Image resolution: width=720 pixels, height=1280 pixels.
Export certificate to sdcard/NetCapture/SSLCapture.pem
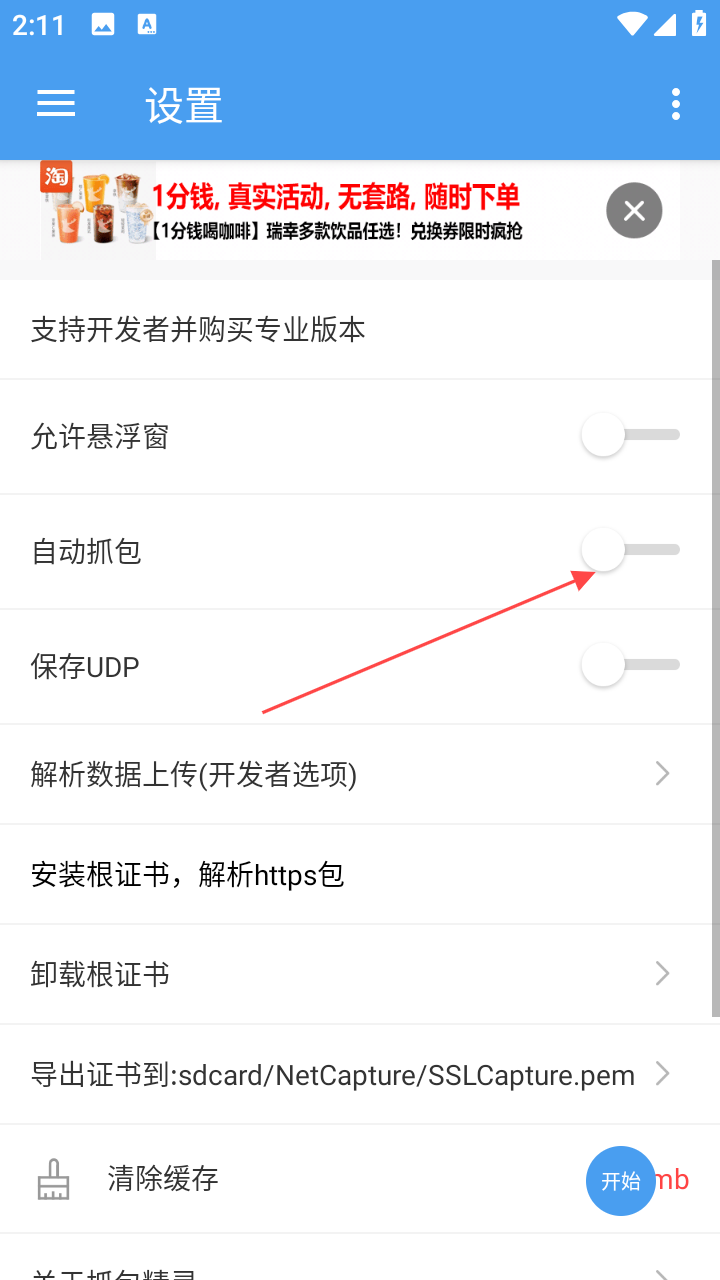click(x=333, y=1075)
